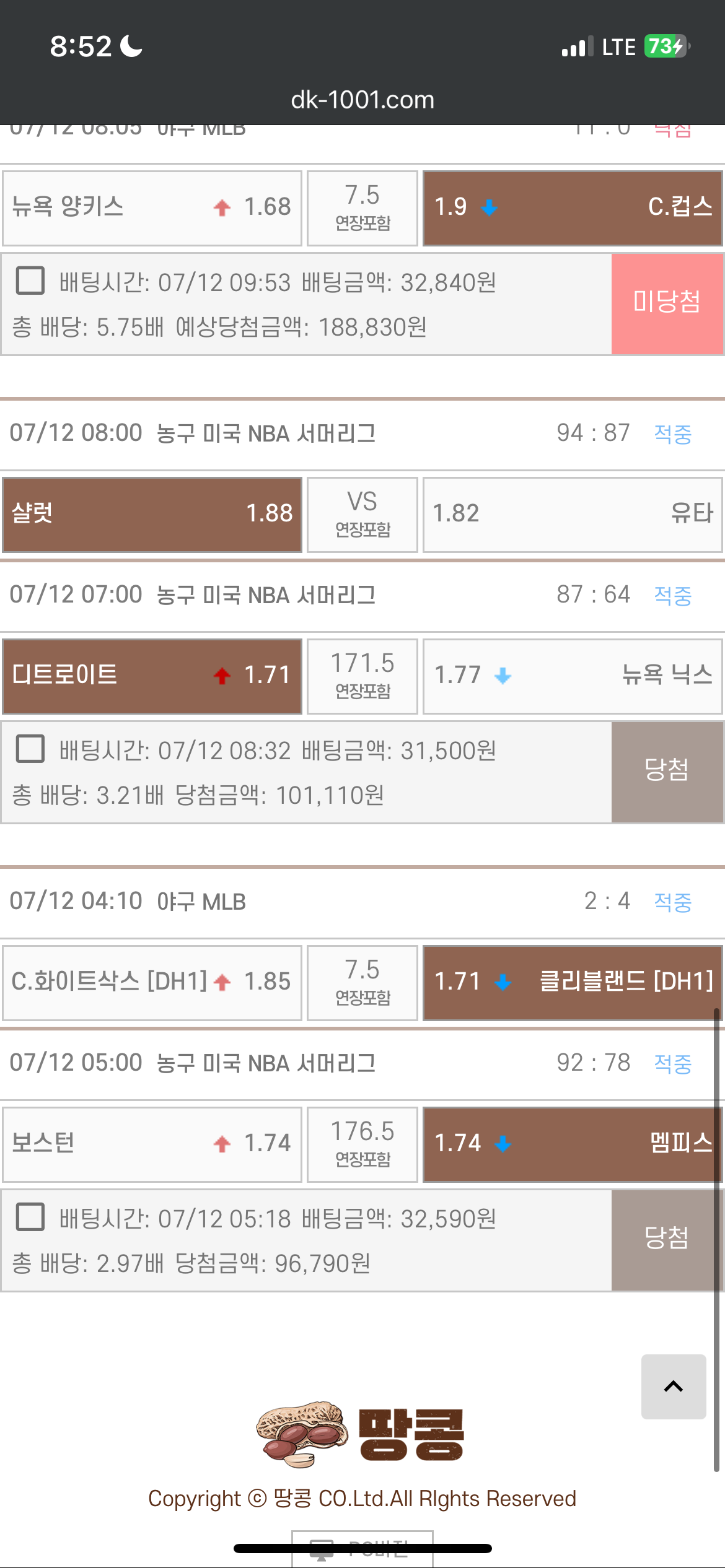Select the checkbox for the 08:32 bet
Screen dimensions: 725x1568
tap(30, 749)
